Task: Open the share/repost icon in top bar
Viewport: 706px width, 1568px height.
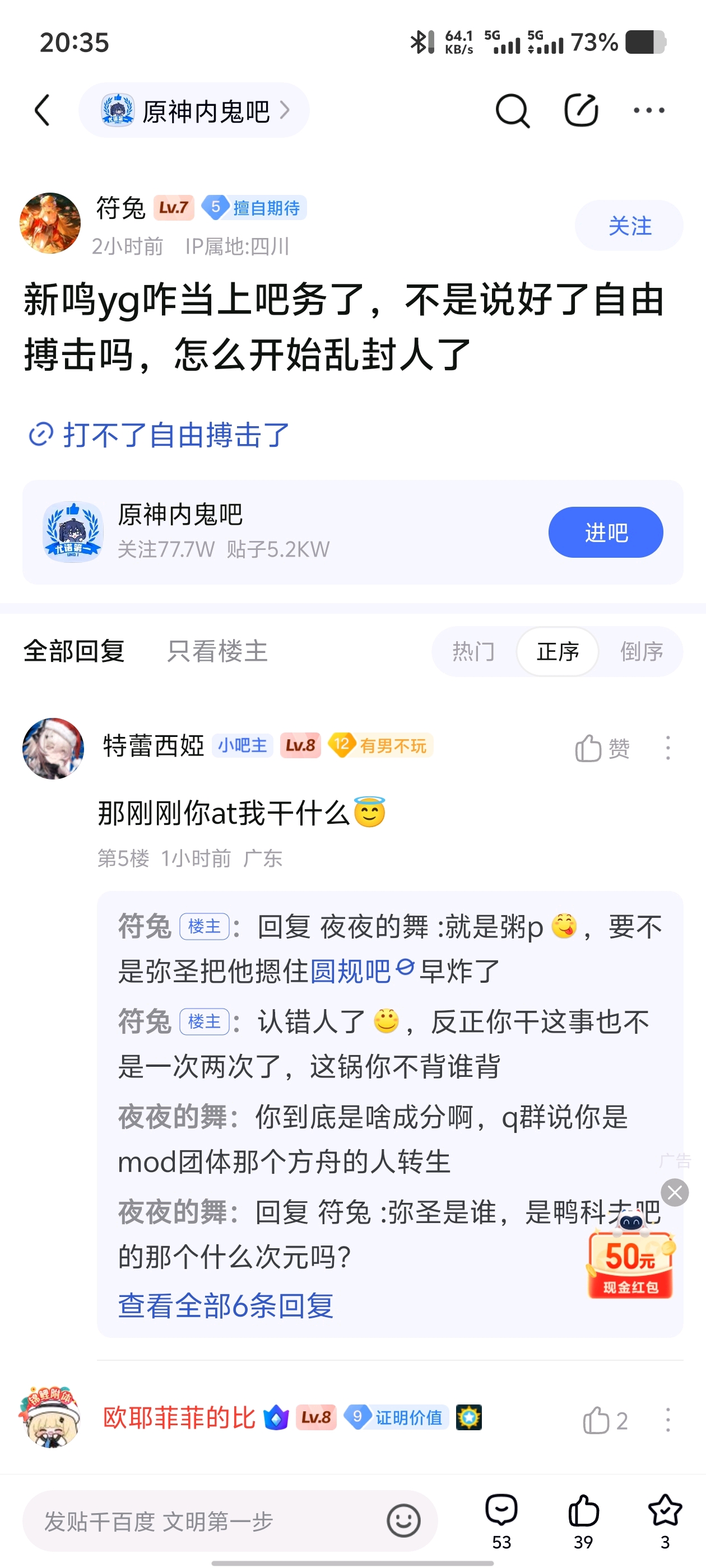Action: pyautogui.click(x=580, y=111)
